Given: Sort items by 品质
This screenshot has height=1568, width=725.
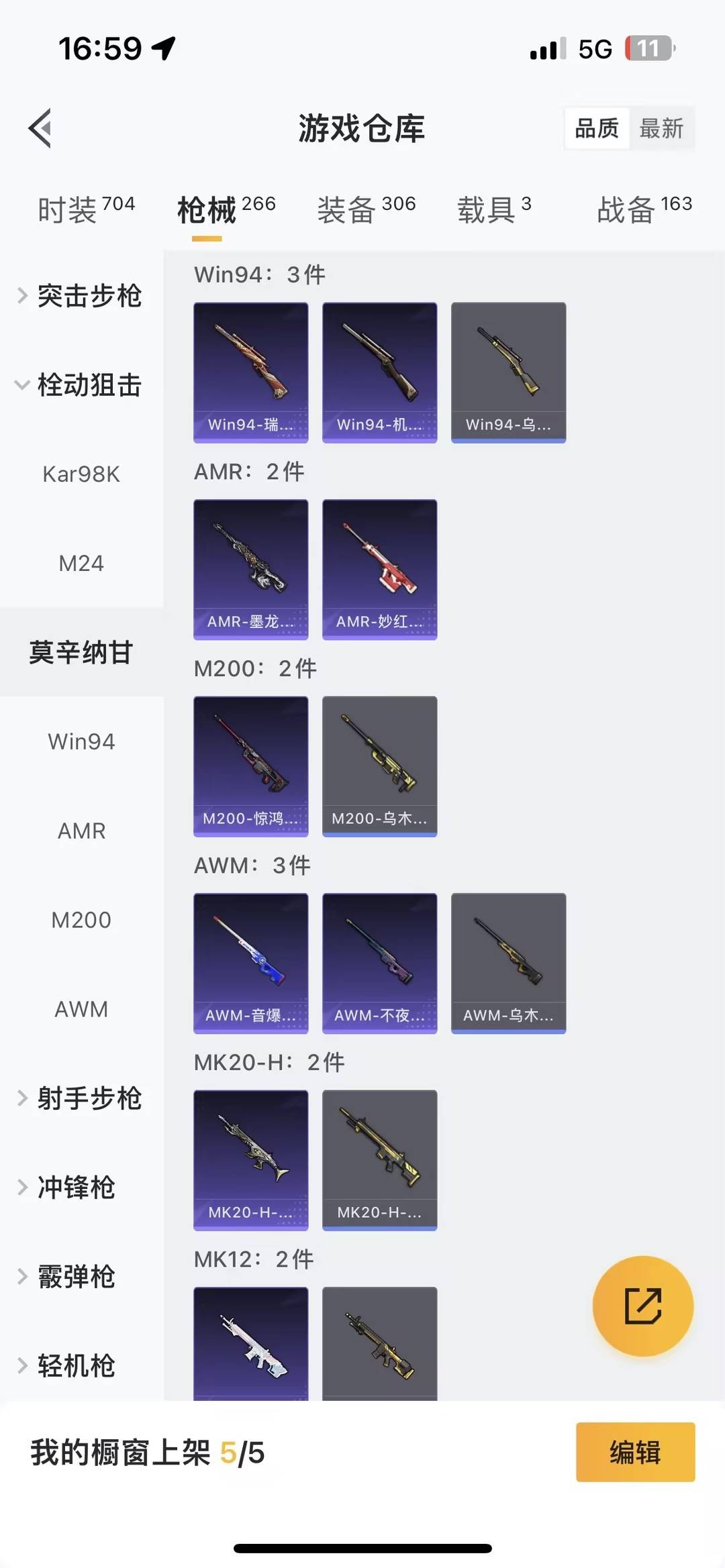Looking at the screenshot, I should (x=597, y=128).
